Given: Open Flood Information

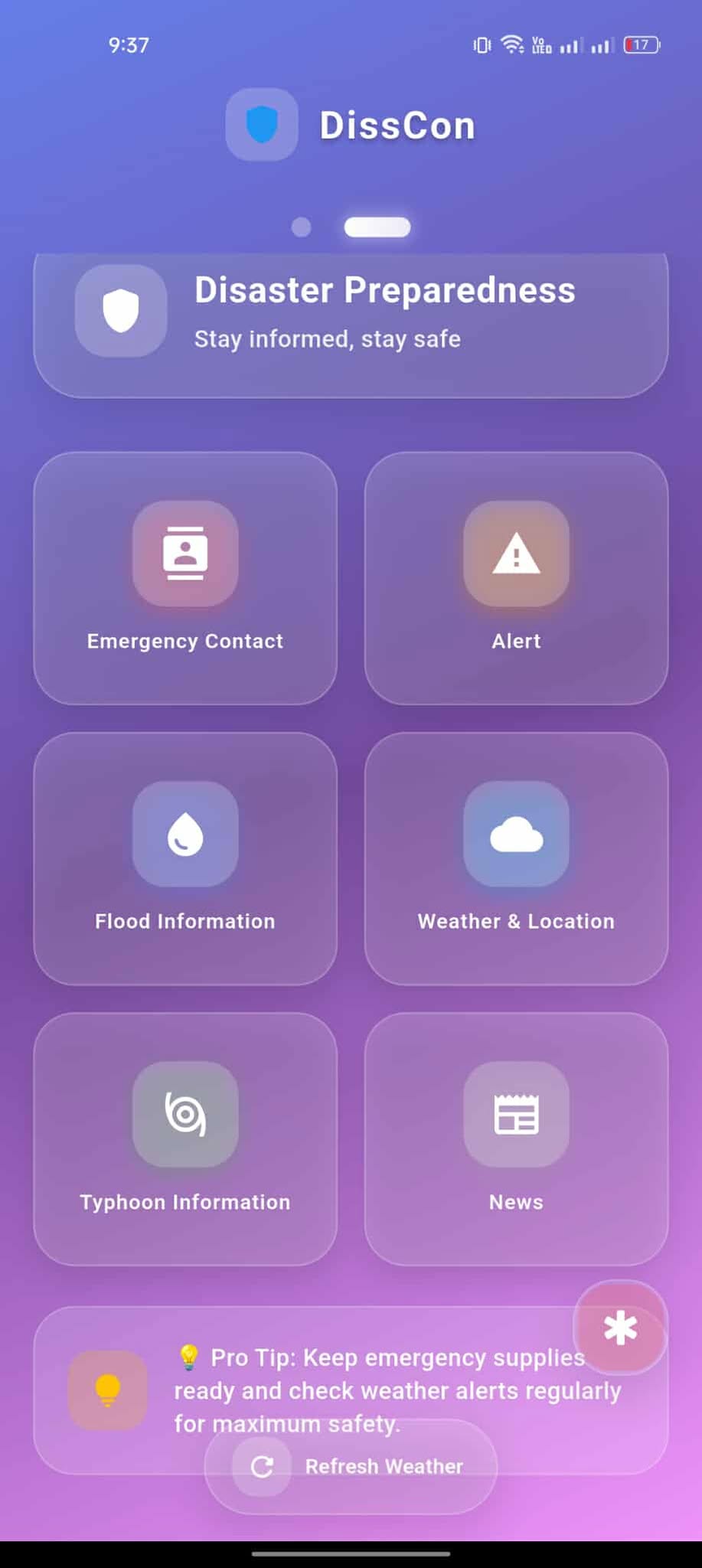Looking at the screenshot, I should (185, 858).
